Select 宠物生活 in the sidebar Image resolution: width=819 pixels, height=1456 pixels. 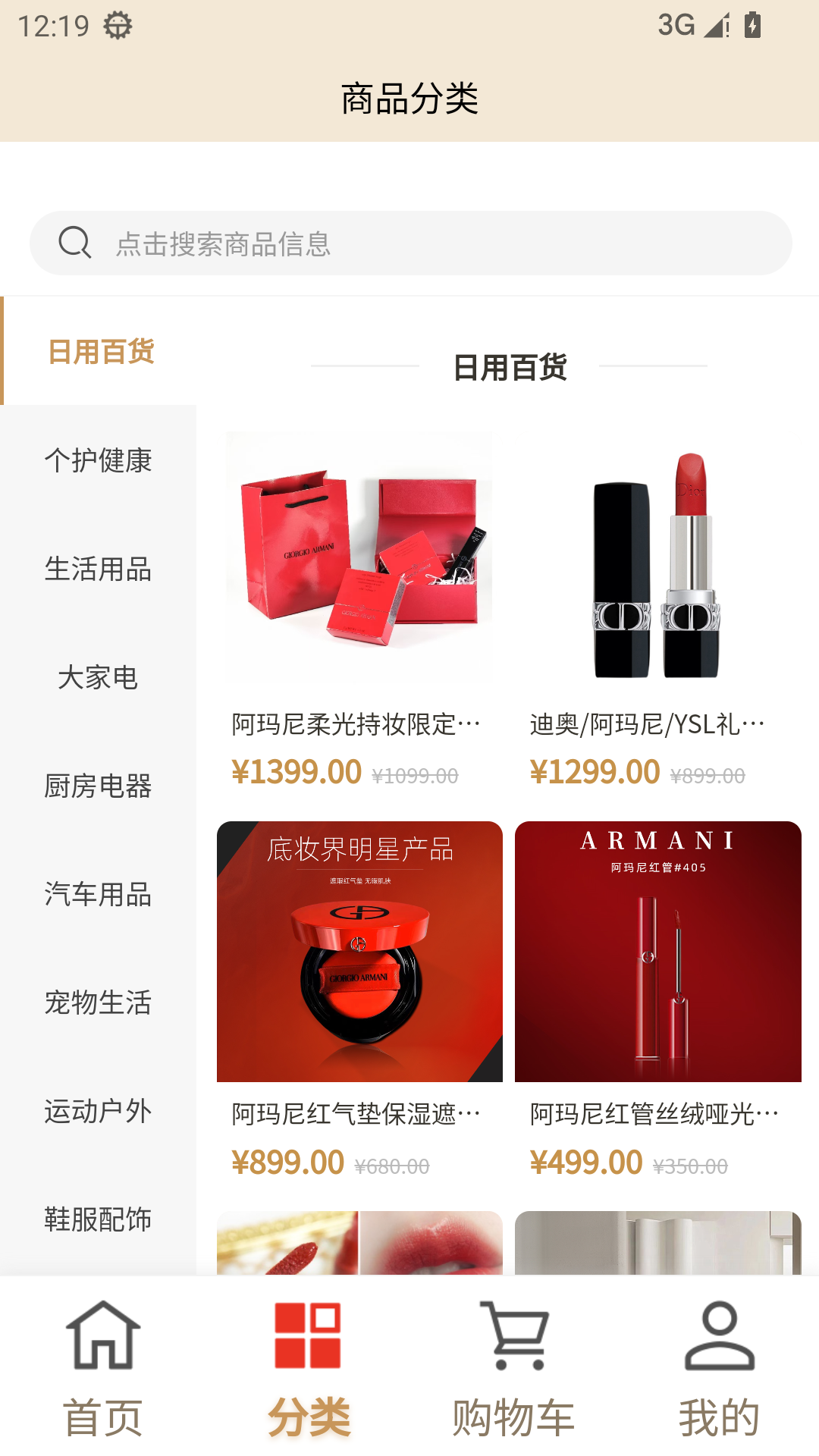point(99,1002)
